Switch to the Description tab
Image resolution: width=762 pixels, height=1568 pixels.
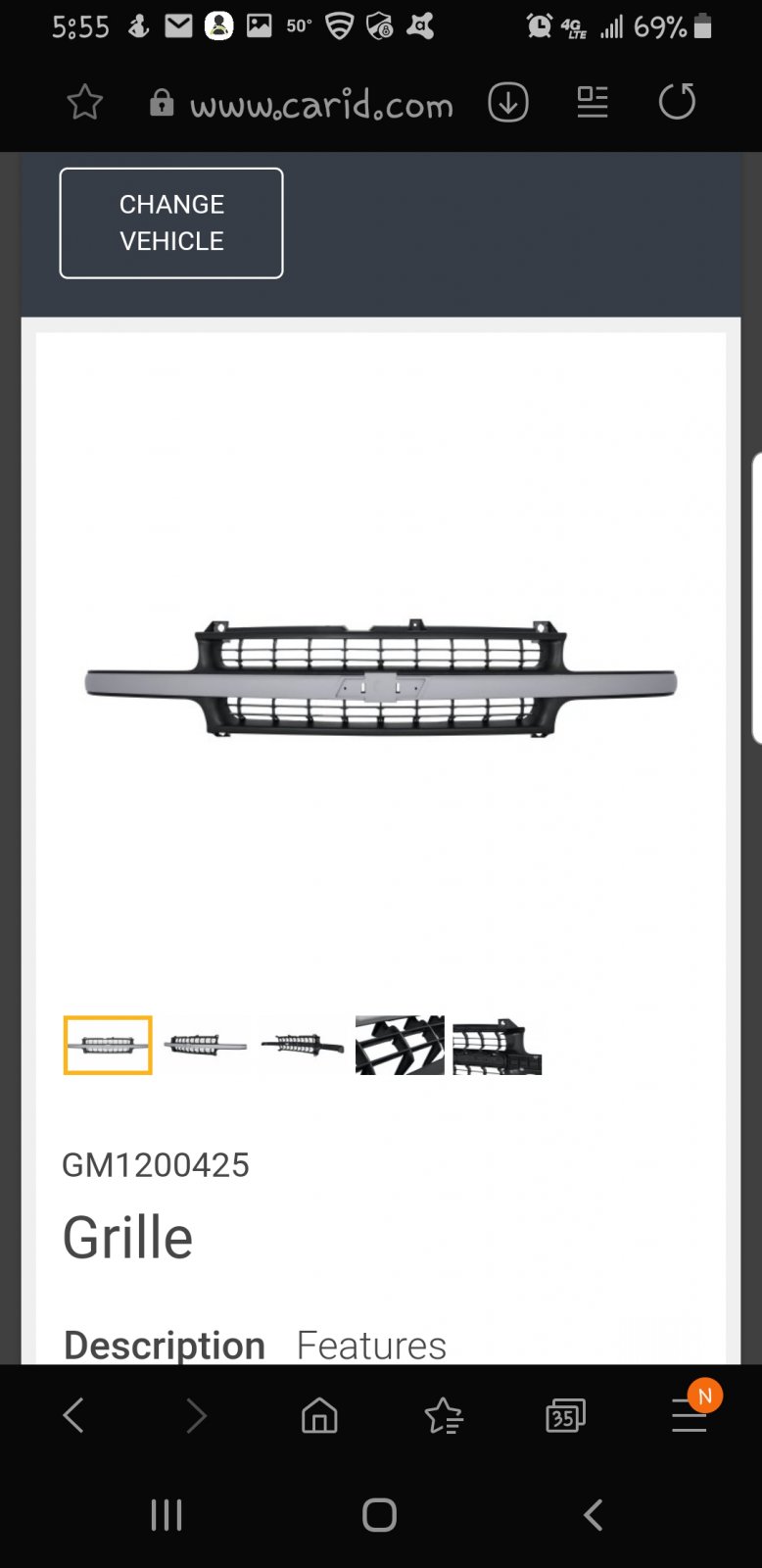point(165,1346)
